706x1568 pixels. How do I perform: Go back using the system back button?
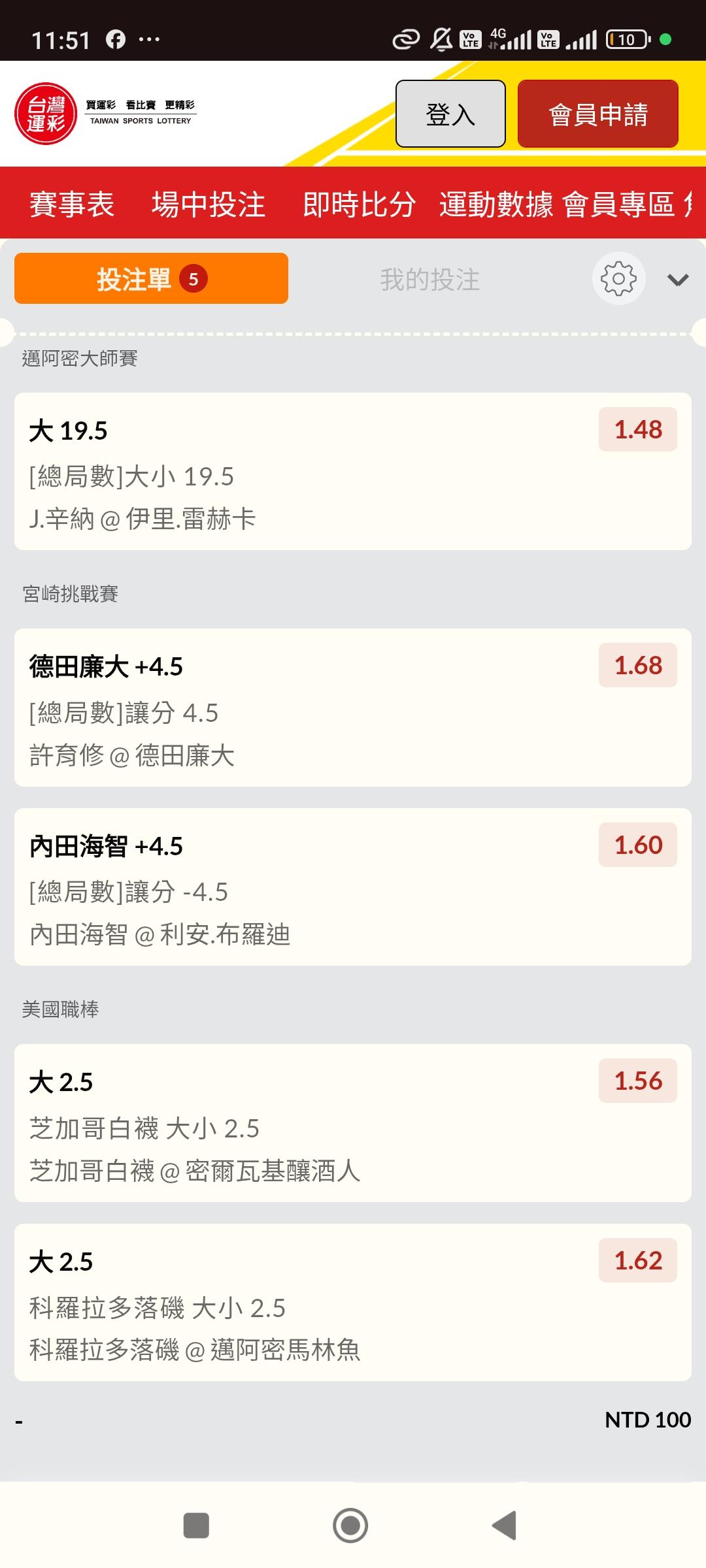pos(504,1526)
